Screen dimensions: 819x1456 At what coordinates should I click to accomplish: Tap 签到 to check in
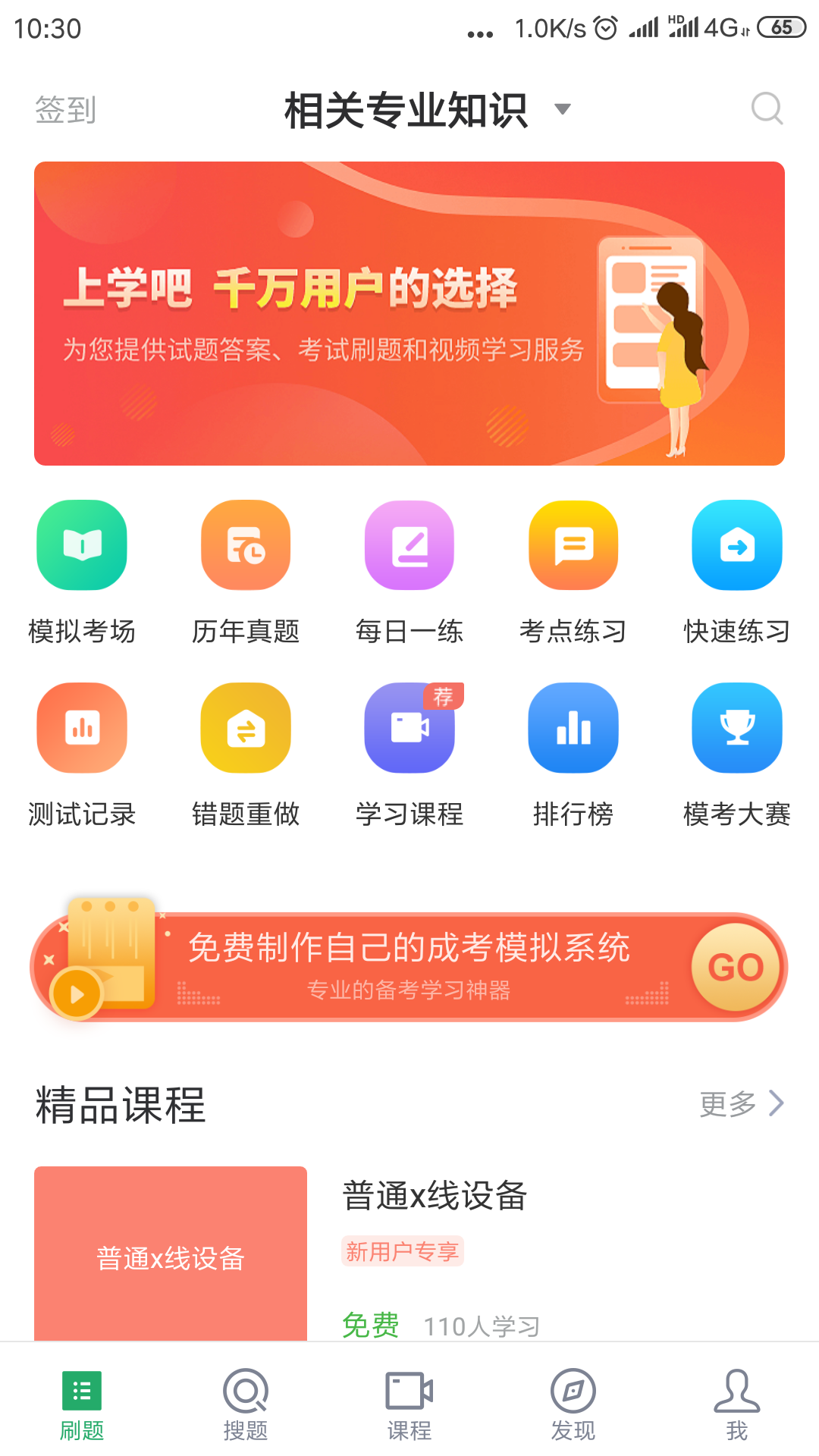[64, 110]
